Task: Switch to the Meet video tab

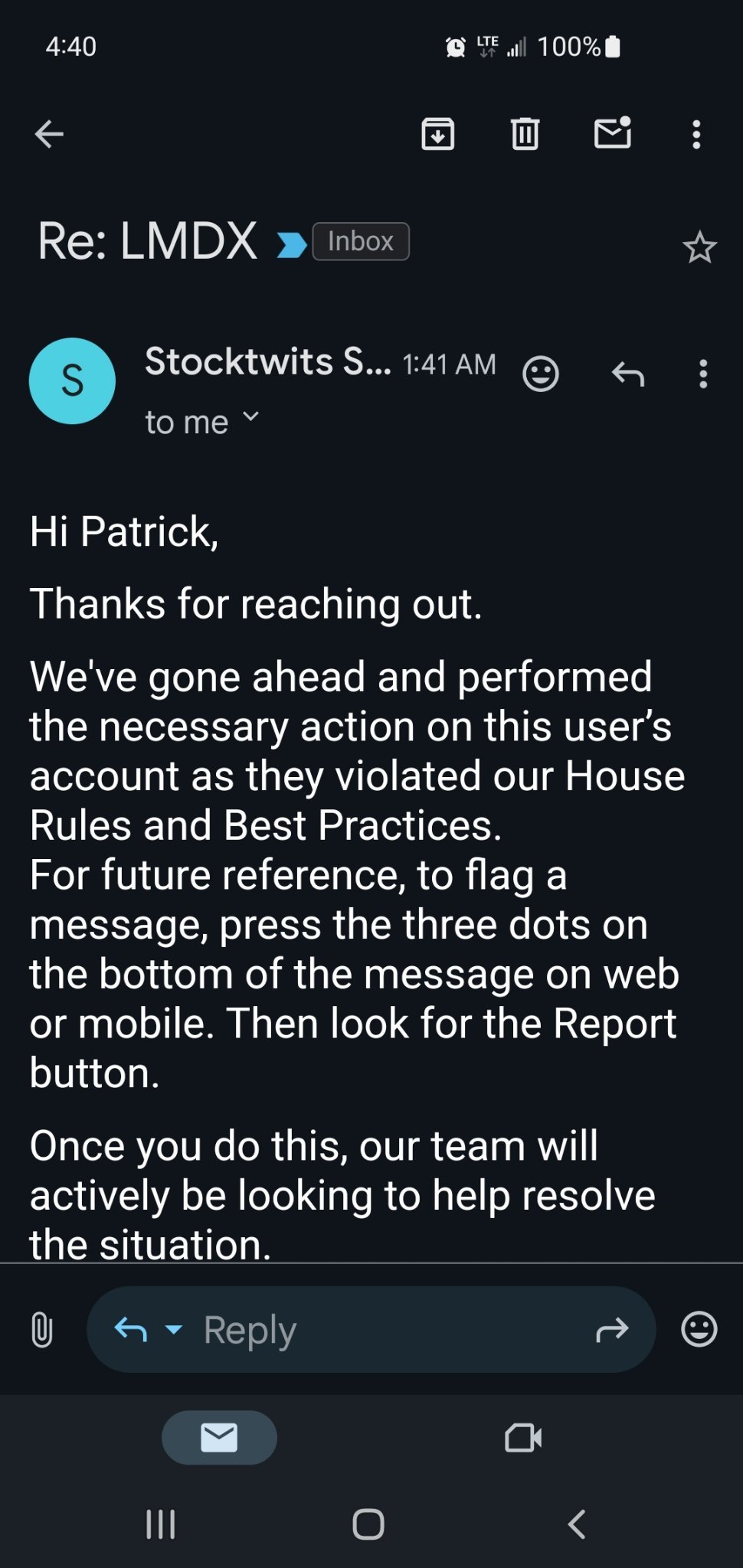Action: coord(524,1438)
